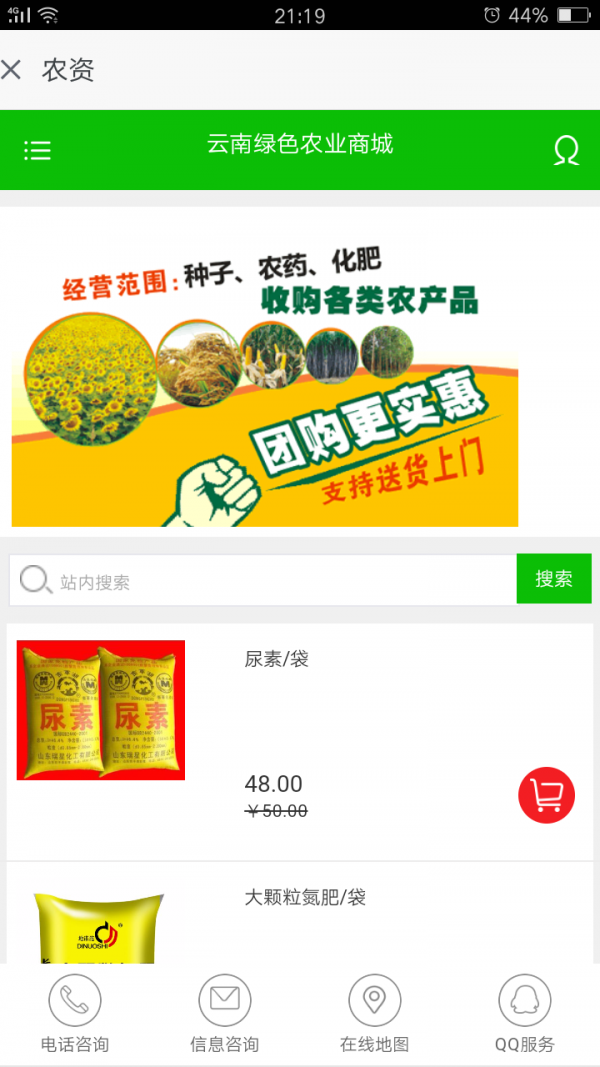Open 电话咨询 phone consultation
Viewport: 600px width, 1067px height.
pos(75,1014)
